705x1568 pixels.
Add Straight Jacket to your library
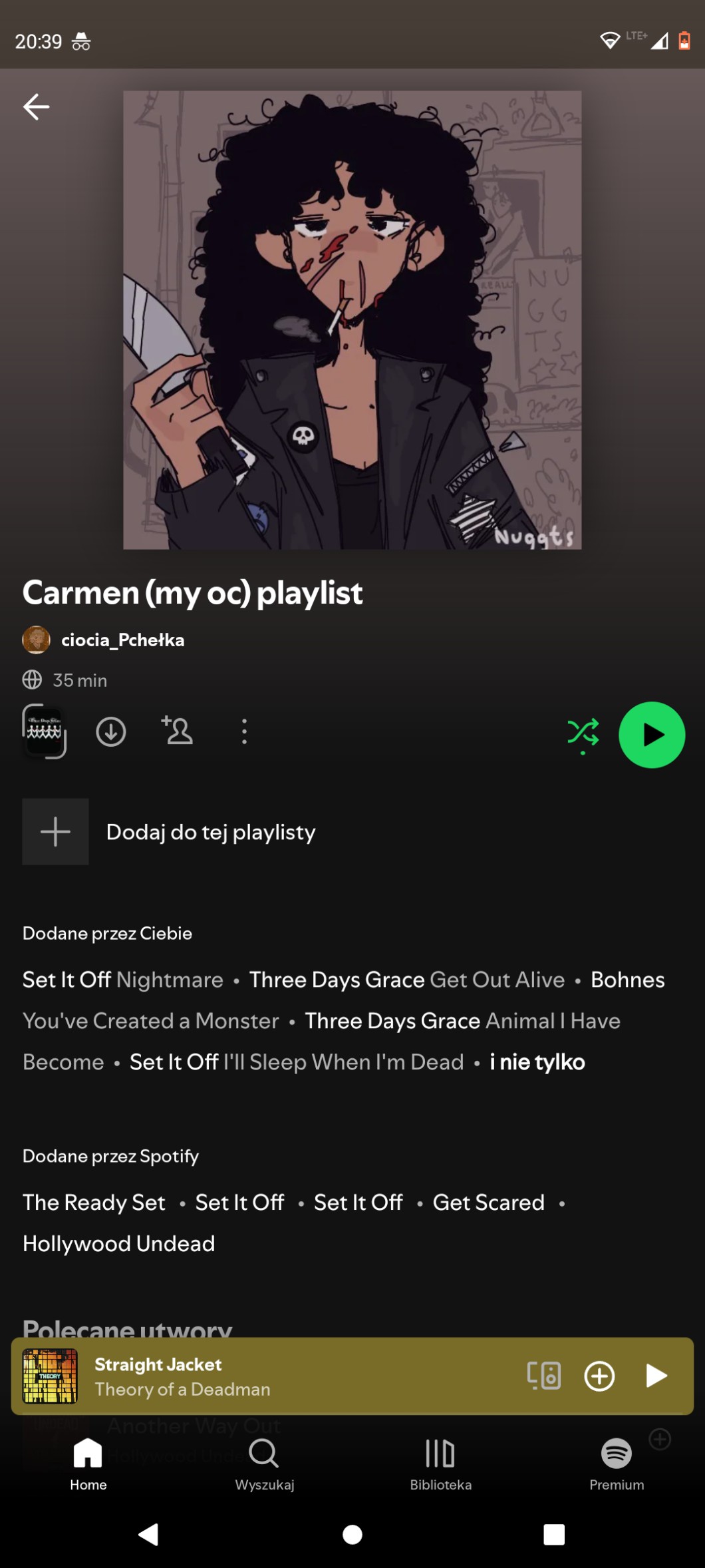(x=599, y=1376)
